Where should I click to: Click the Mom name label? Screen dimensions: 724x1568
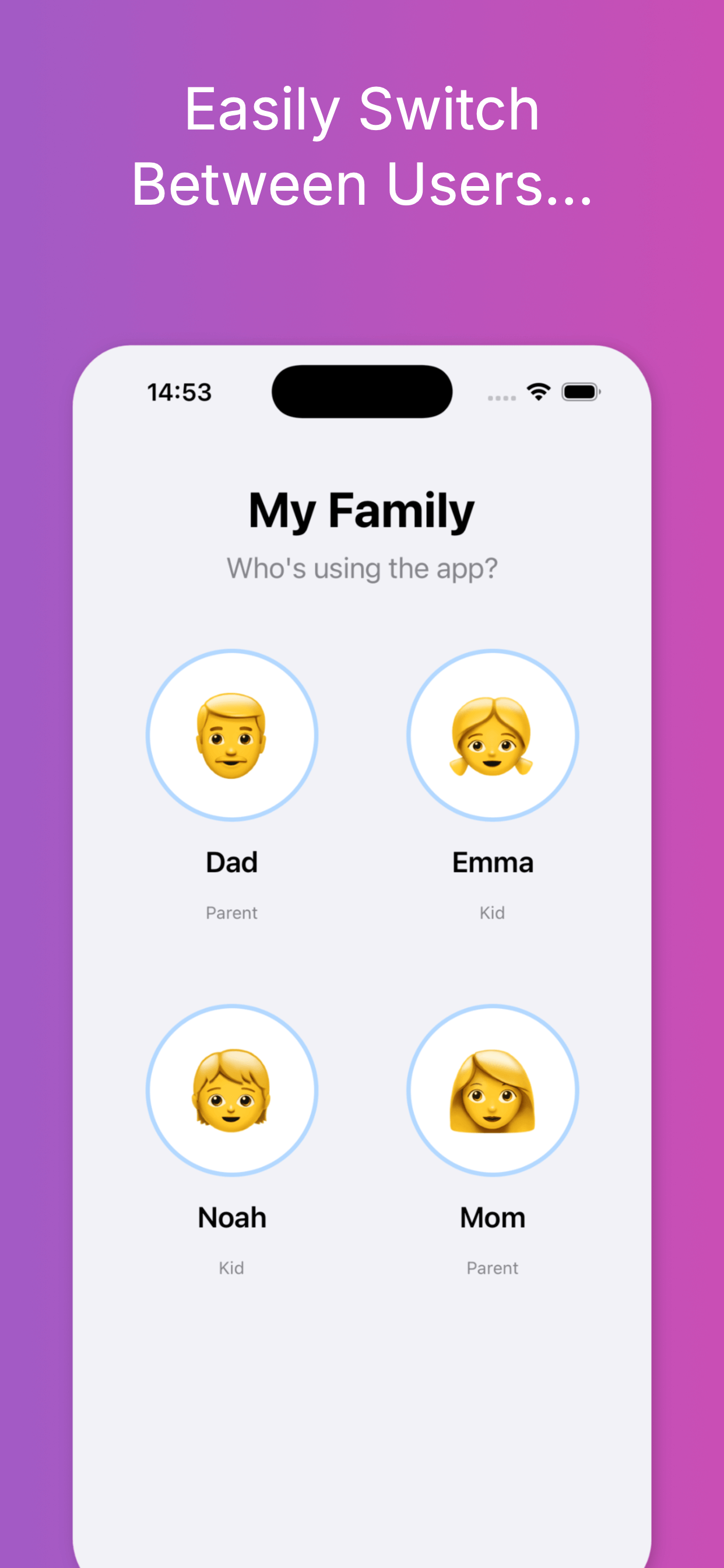click(492, 1217)
